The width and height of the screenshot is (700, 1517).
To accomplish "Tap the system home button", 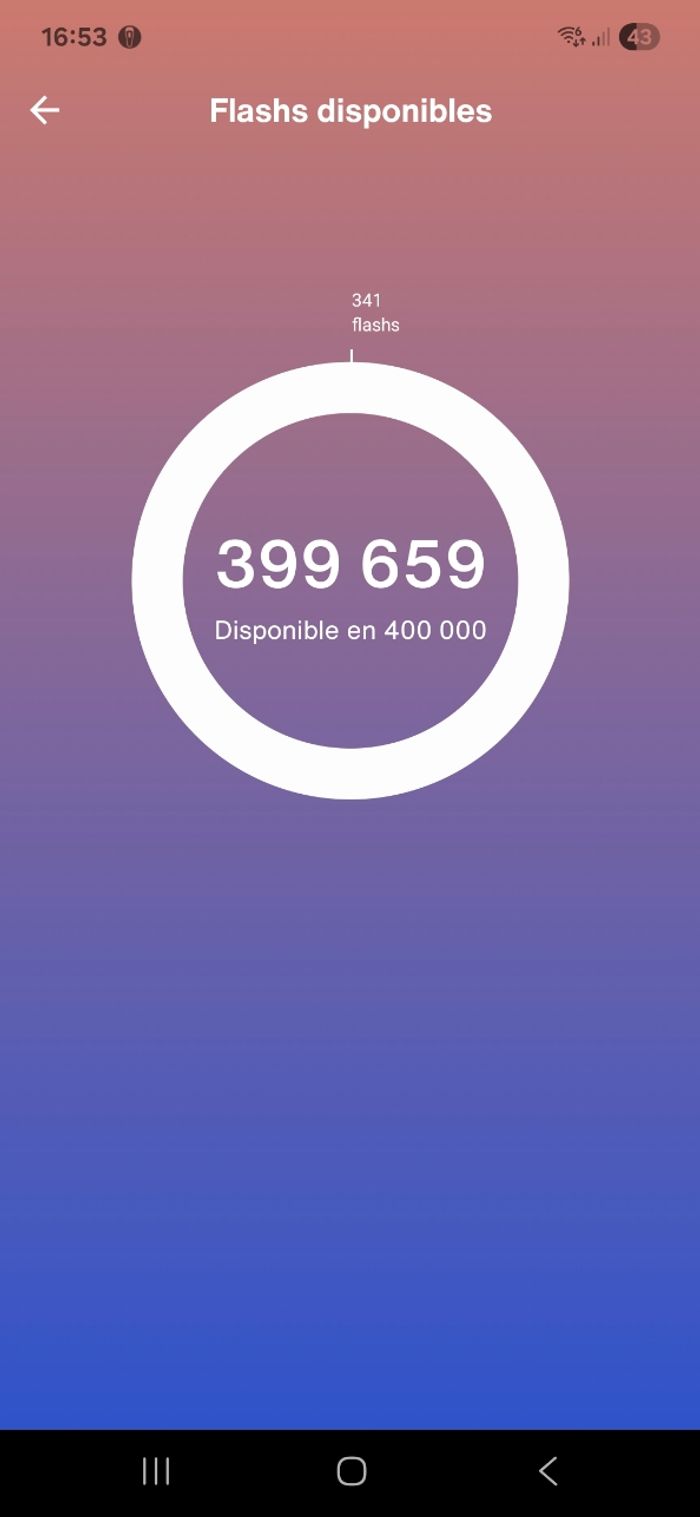I will click(351, 1471).
